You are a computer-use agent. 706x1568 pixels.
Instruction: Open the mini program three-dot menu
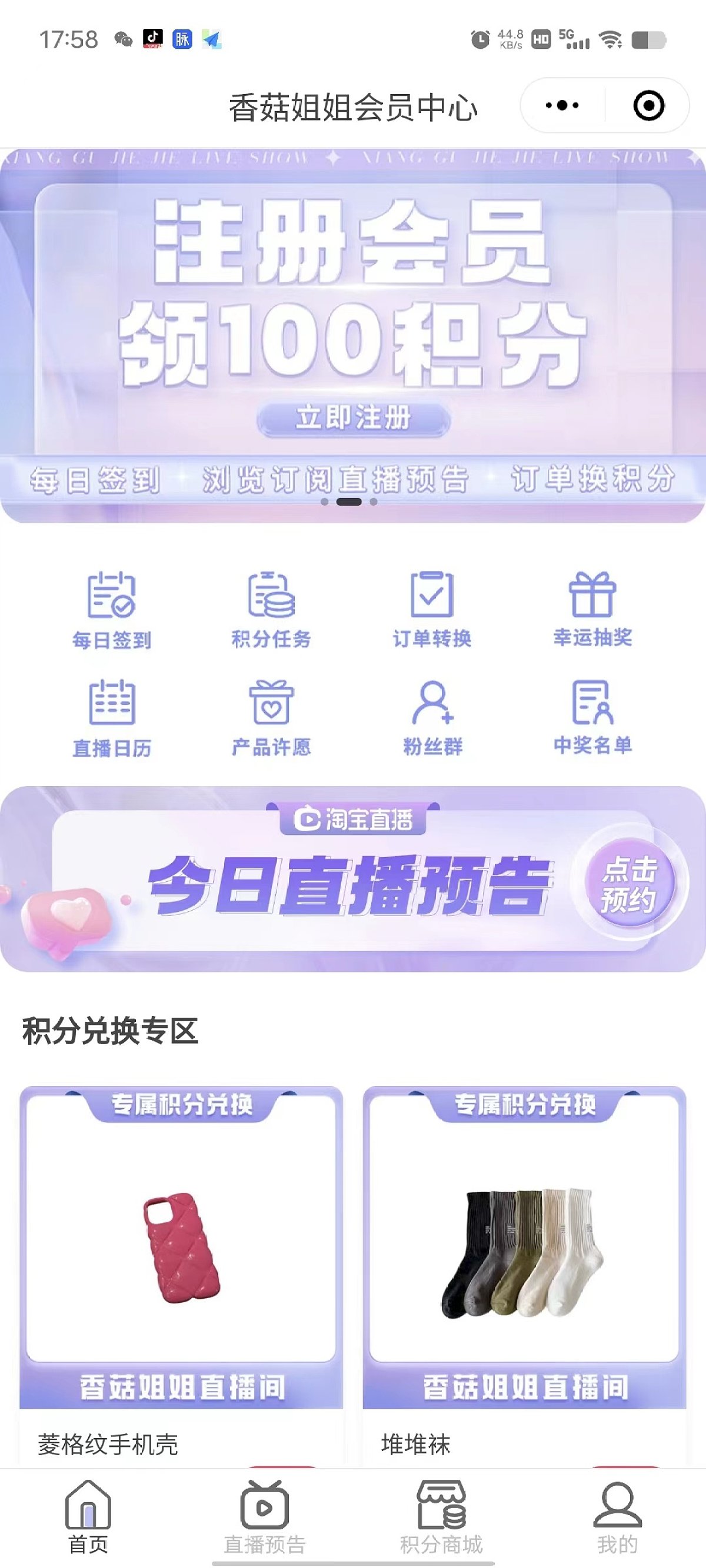(562, 106)
